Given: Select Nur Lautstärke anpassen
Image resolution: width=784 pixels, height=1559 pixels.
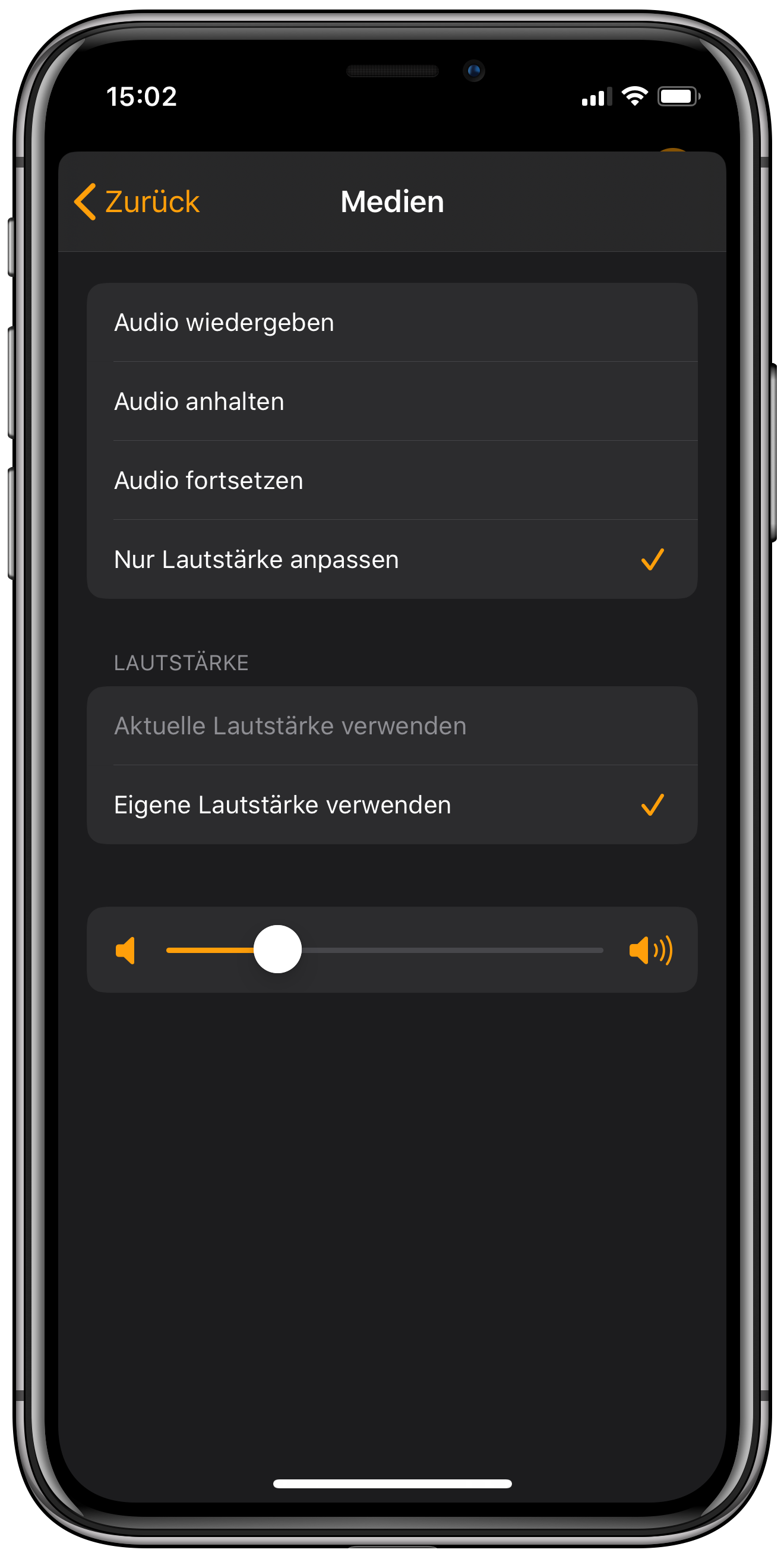Looking at the screenshot, I should 391,559.
